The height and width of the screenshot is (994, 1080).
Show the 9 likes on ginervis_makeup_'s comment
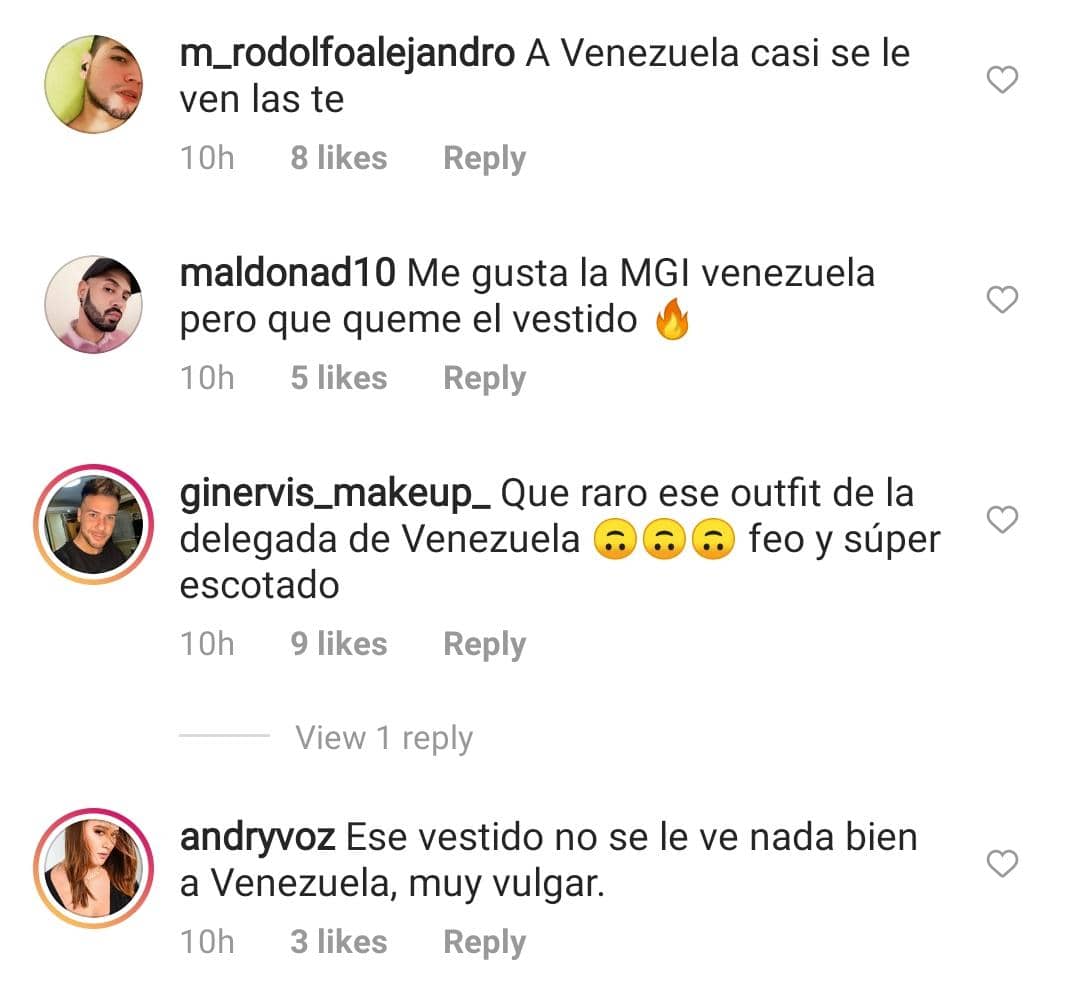click(338, 645)
